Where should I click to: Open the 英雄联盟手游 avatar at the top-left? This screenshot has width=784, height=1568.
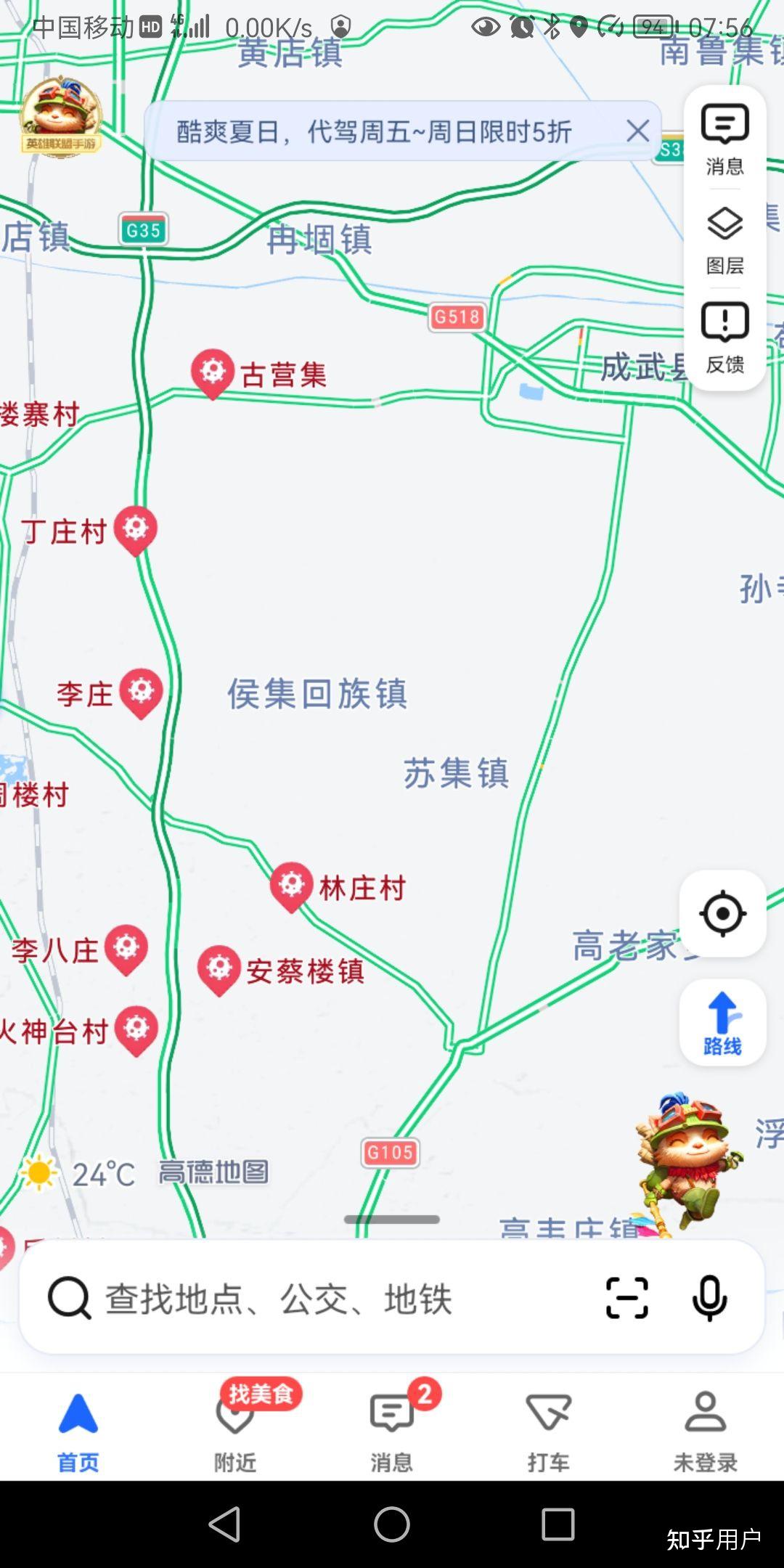coord(60,116)
